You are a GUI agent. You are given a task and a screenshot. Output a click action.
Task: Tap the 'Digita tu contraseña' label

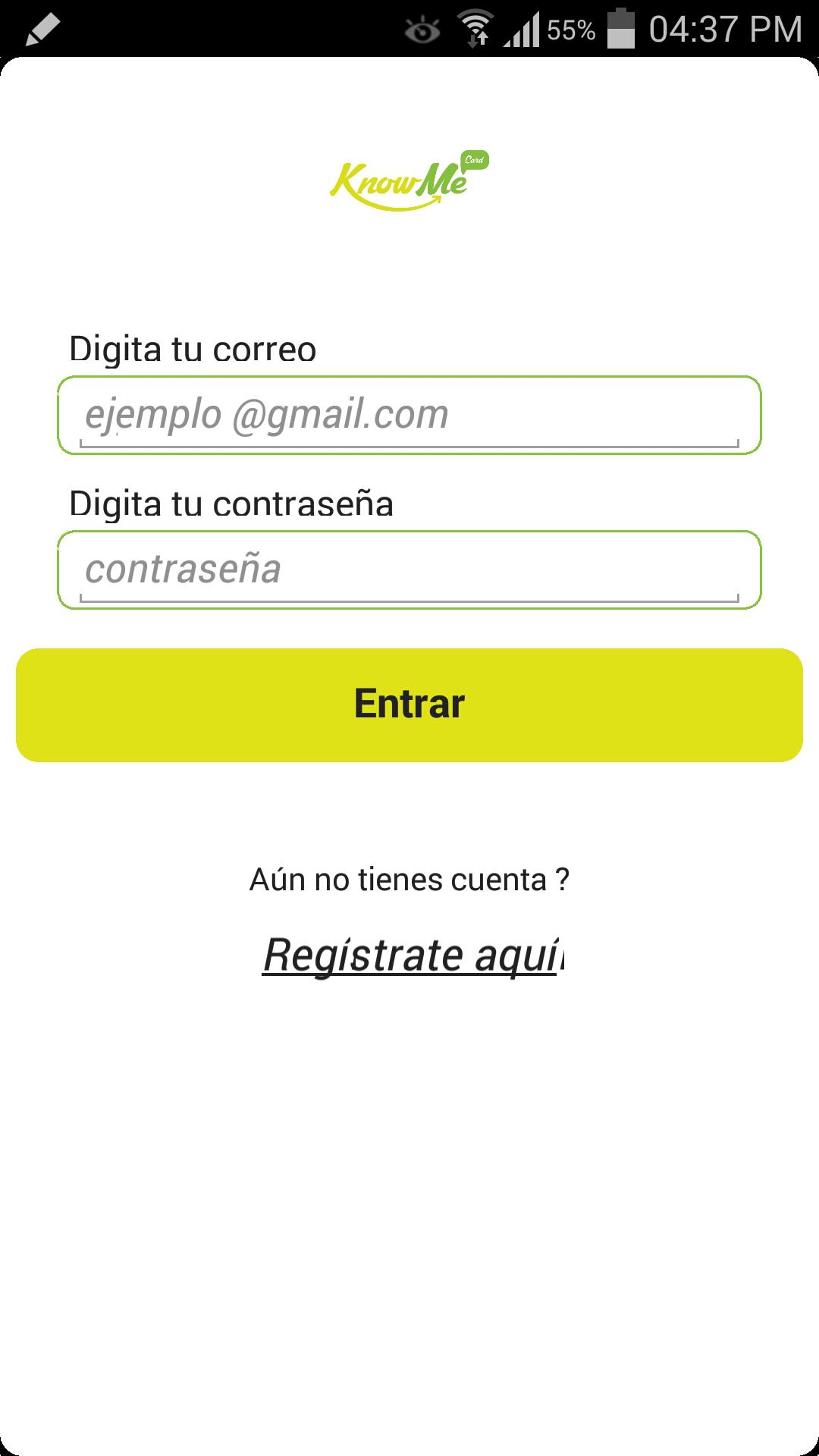pyautogui.click(x=231, y=503)
